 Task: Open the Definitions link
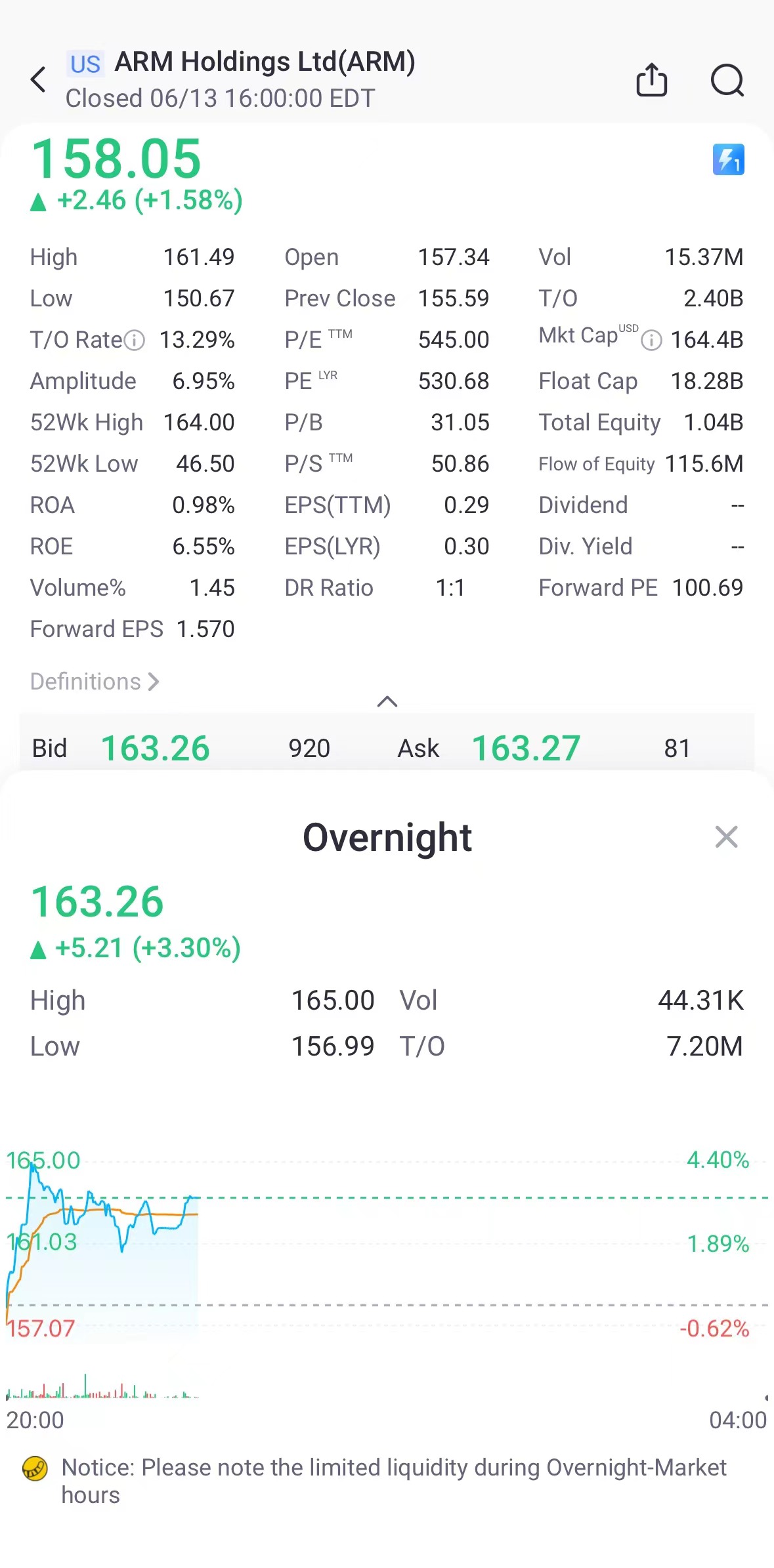click(95, 682)
